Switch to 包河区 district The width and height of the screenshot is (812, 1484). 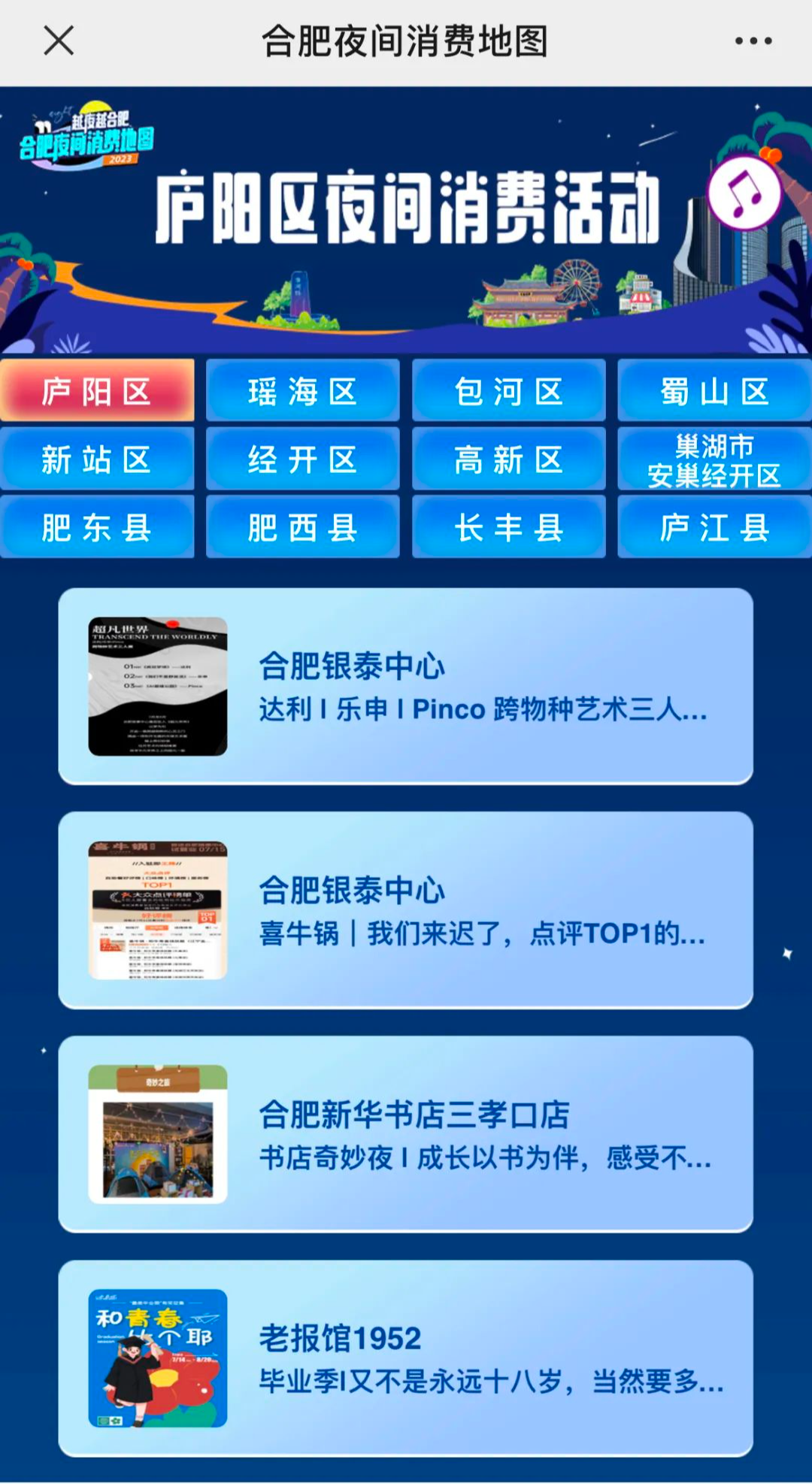[x=508, y=390]
